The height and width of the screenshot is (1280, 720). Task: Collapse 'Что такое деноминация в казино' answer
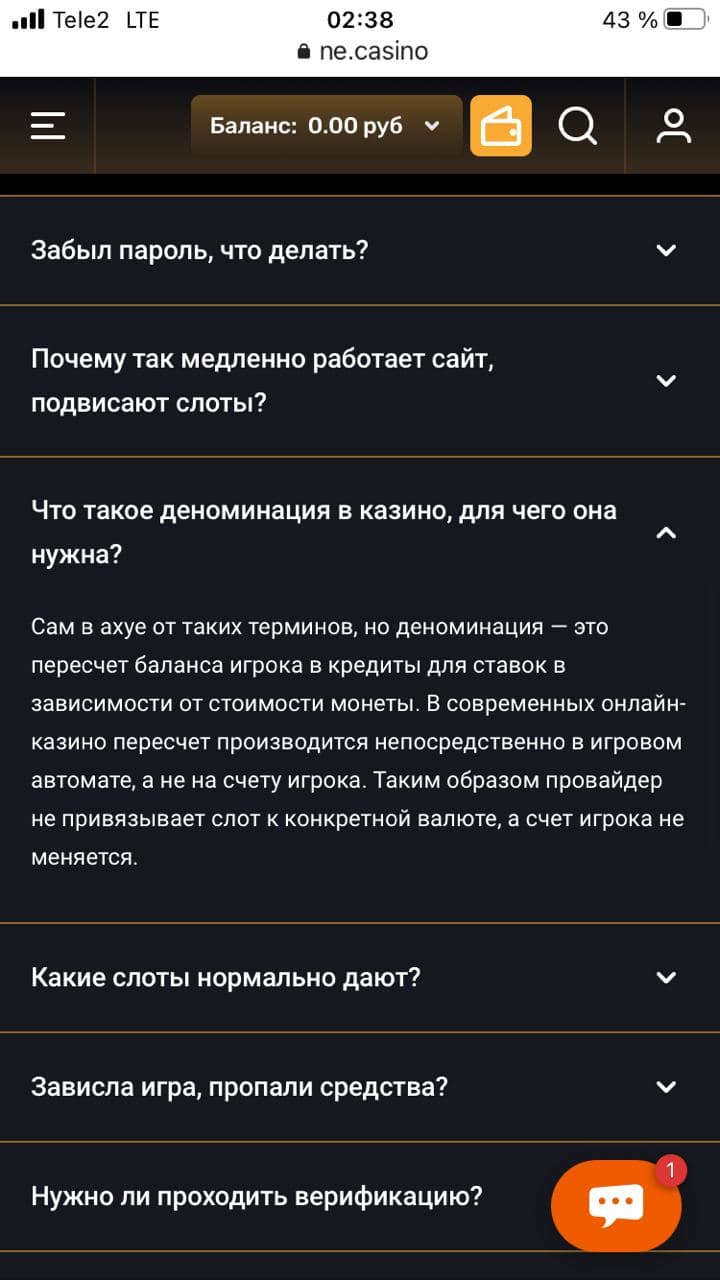click(666, 533)
